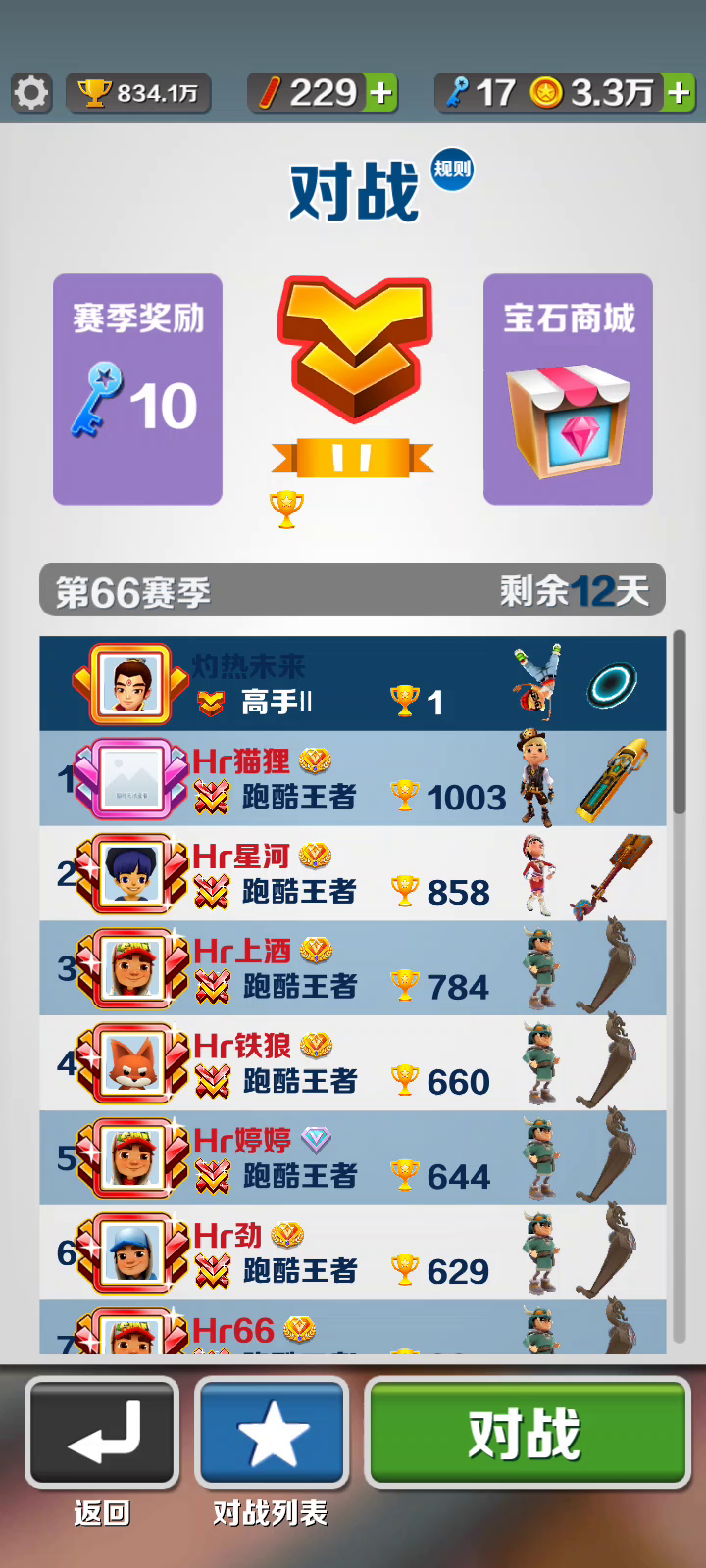The width and height of the screenshot is (706, 1568).
Task: Tap the plus next to 229 boards
Action: (381, 94)
